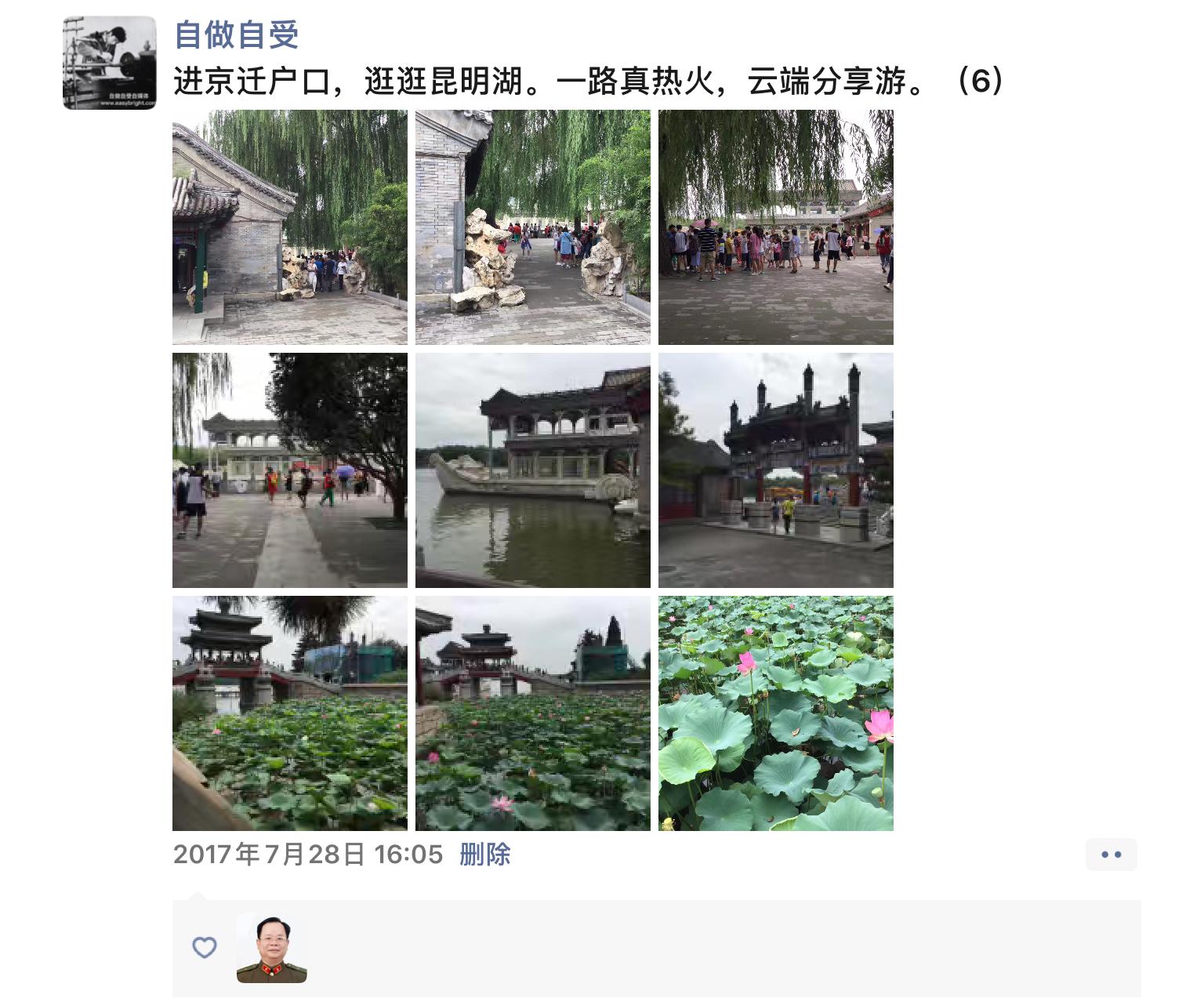
Task: View seventh photo of pavilion bridge and lotus
Action: [x=289, y=713]
